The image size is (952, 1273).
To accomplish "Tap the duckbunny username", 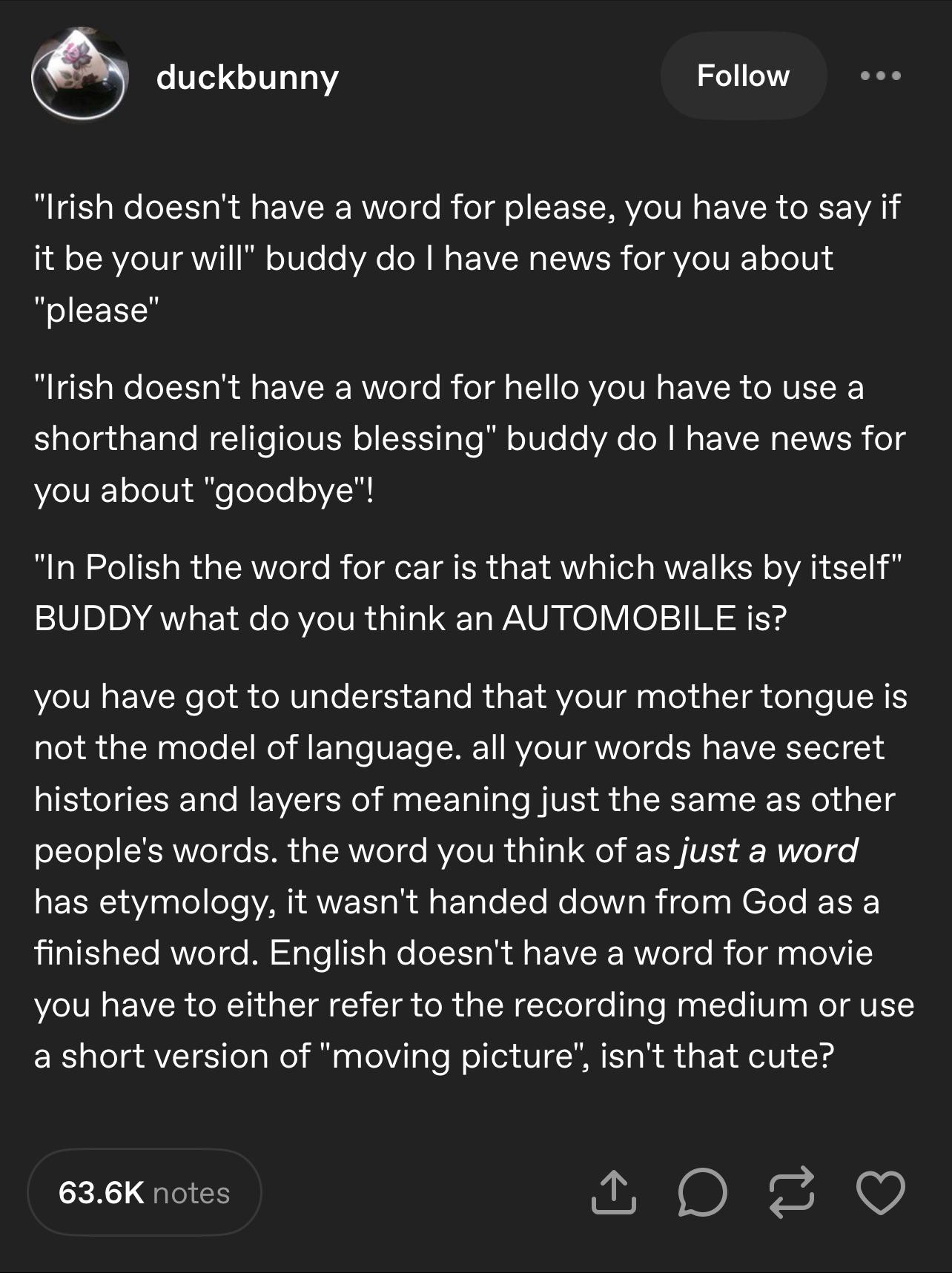I will click(247, 77).
